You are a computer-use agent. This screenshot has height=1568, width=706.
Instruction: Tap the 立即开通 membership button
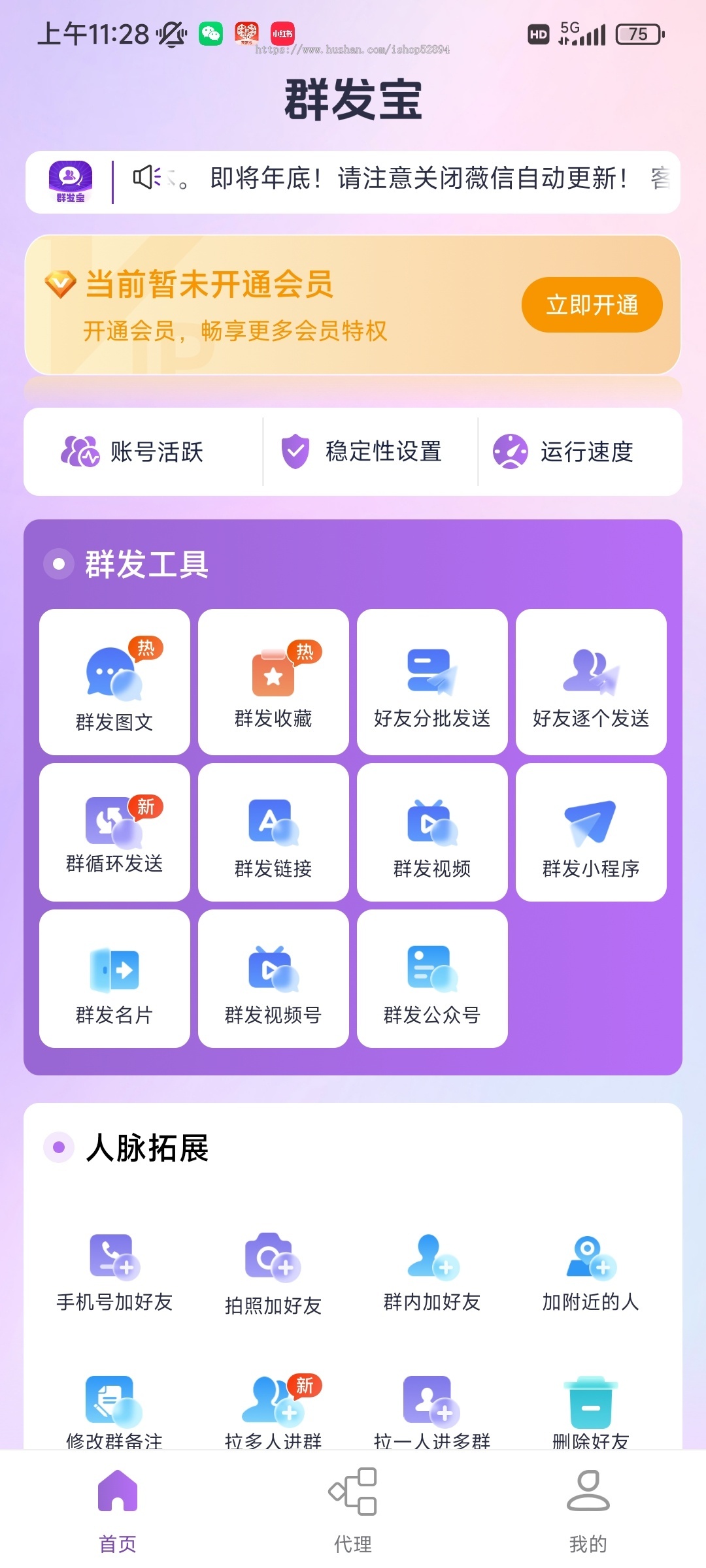pyautogui.click(x=592, y=304)
